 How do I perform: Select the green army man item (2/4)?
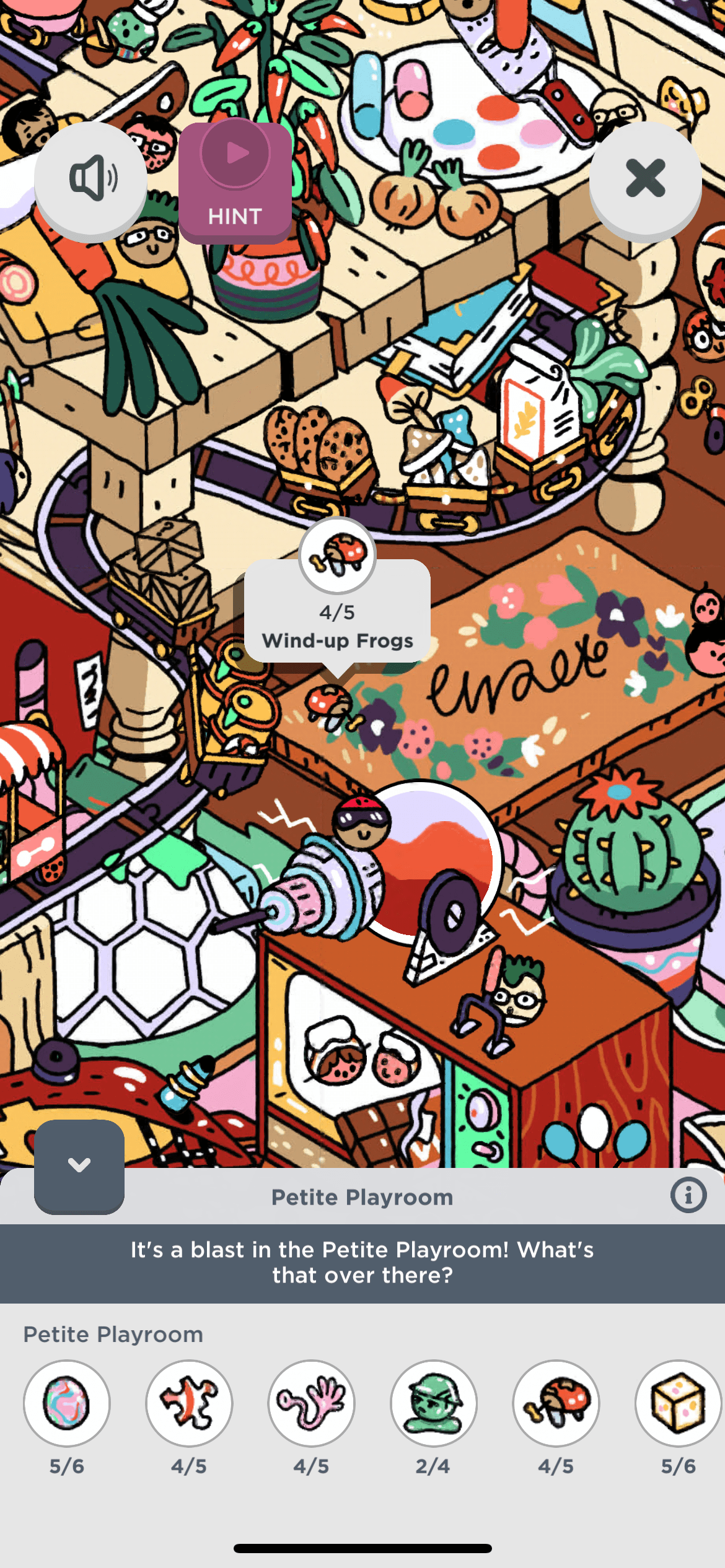coord(433,1403)
